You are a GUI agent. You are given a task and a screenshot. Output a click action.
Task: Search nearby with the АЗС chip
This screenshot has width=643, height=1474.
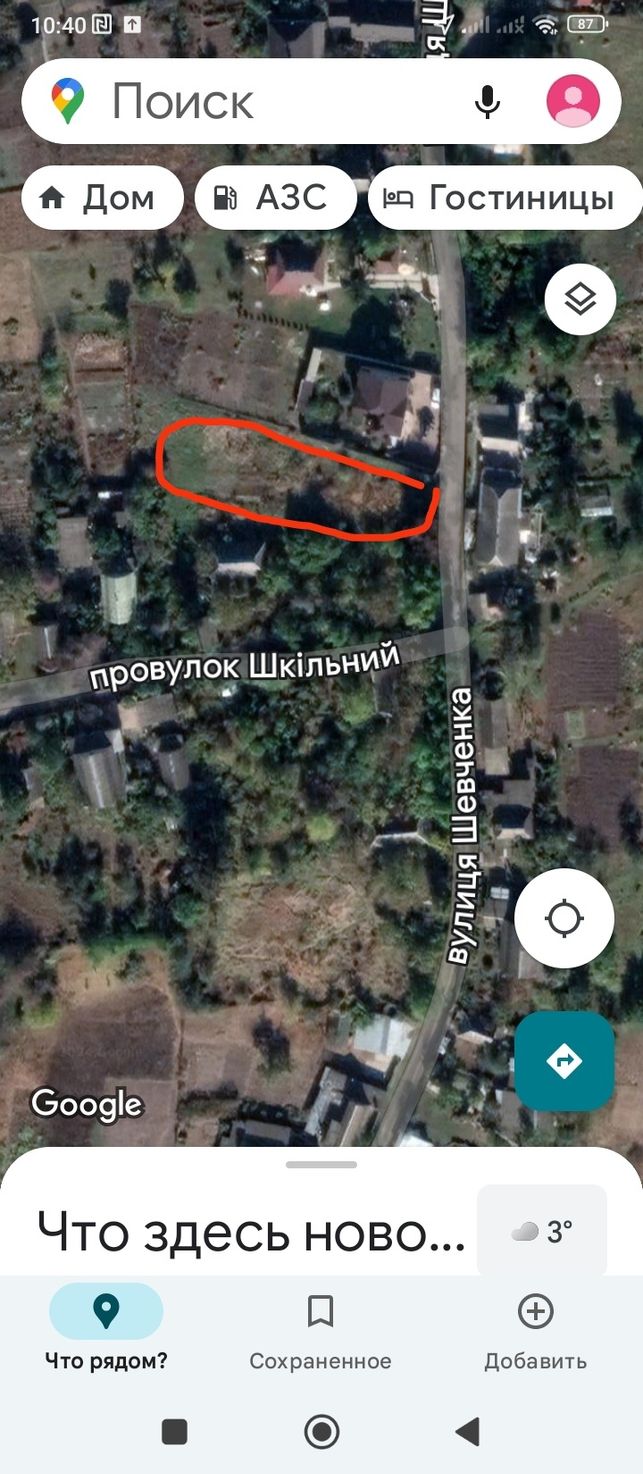[x=275, y=198]
